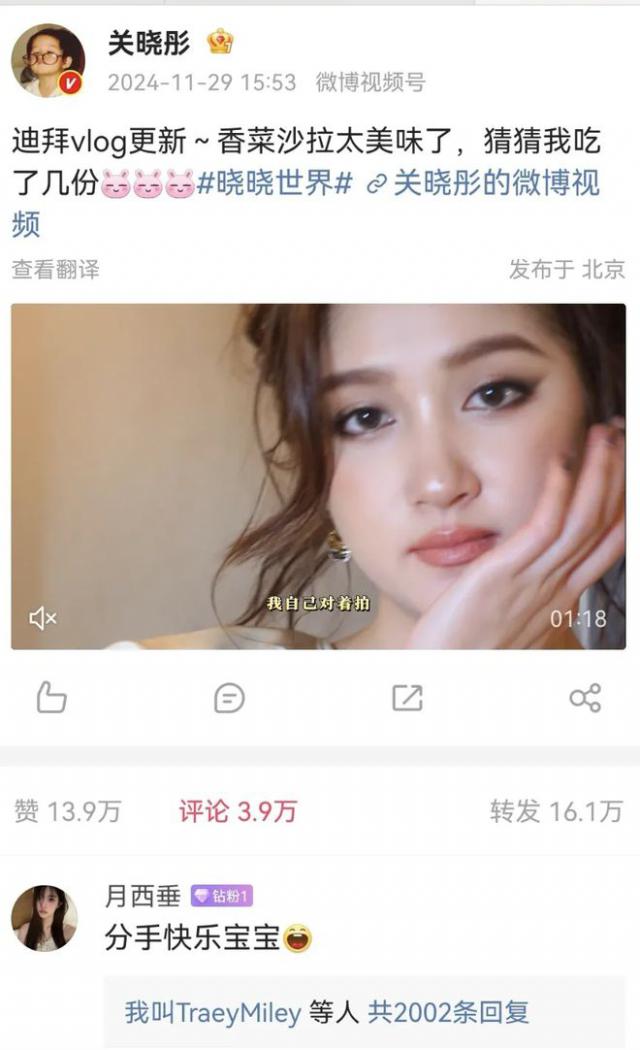Open 关晓彤's profile avatar
Viewport: 640px width, 1050px height.
[x=47, y=61]
